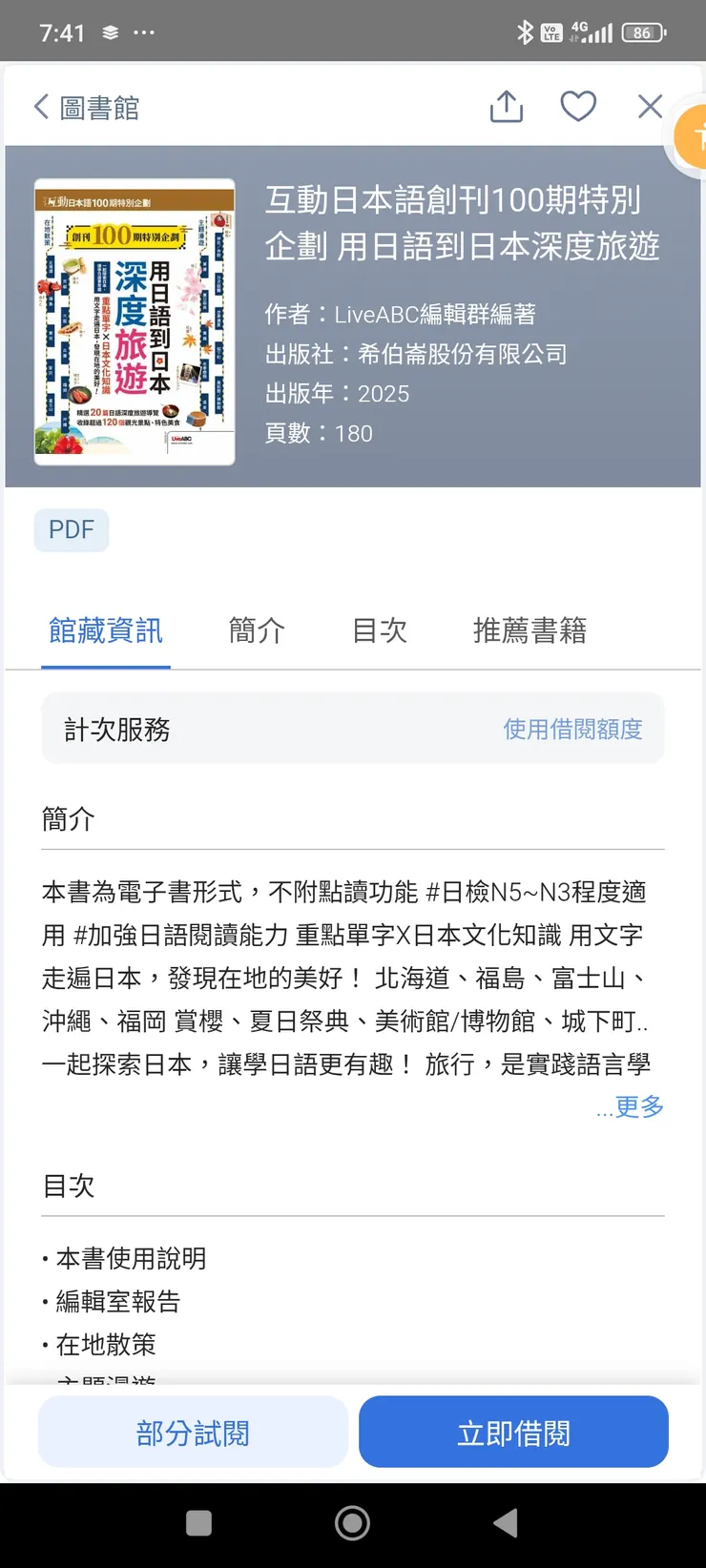Open the book cover image

pyautogui.click(x=135, y=321)
